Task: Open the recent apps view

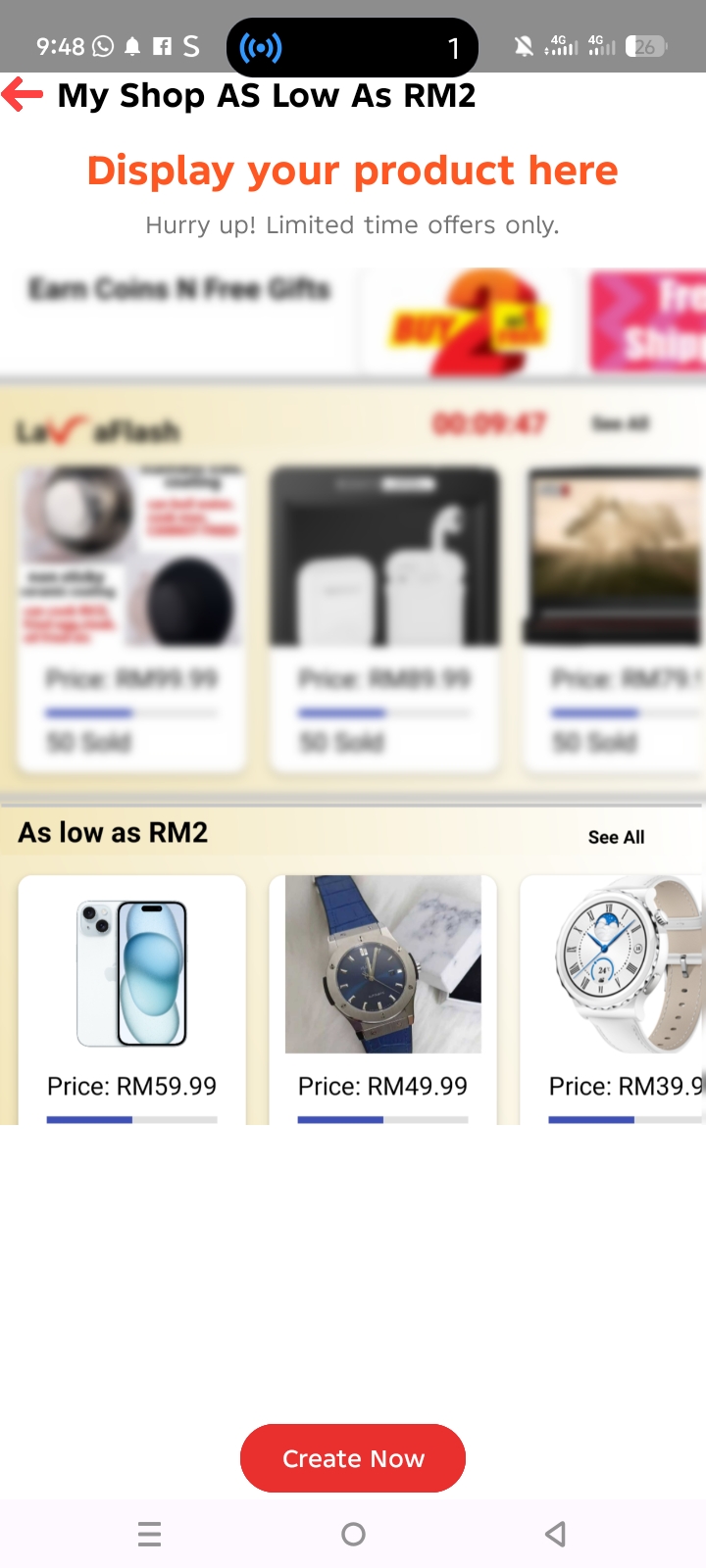Action: (150, 1534)
